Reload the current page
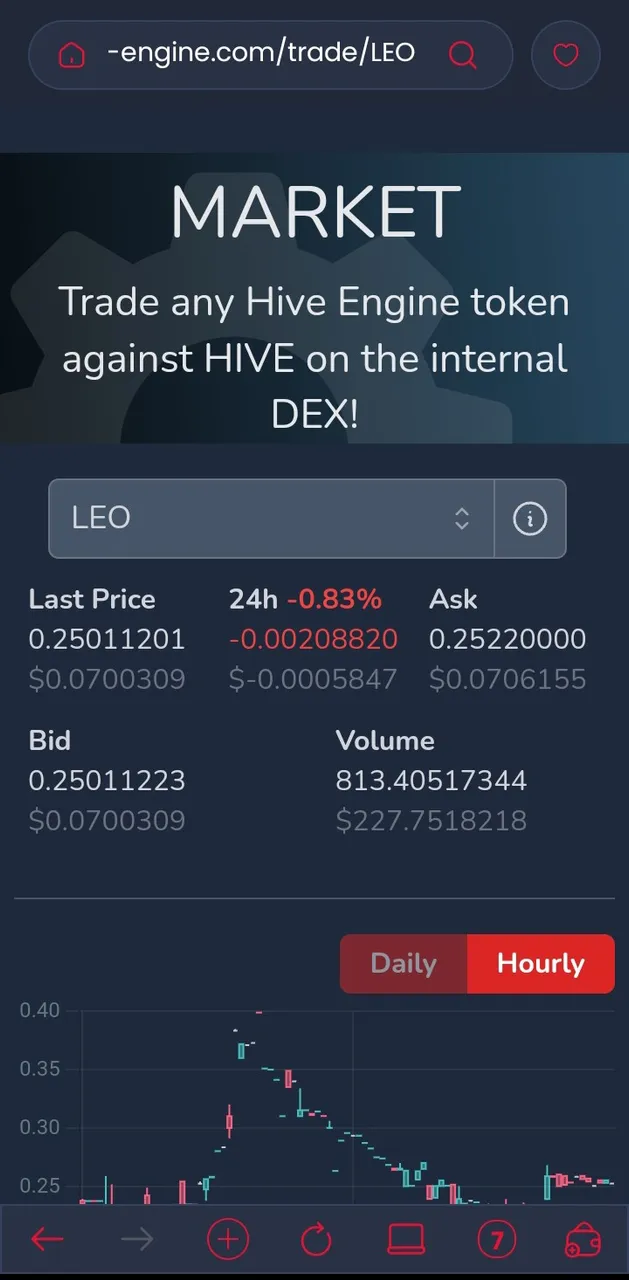 316,1241
